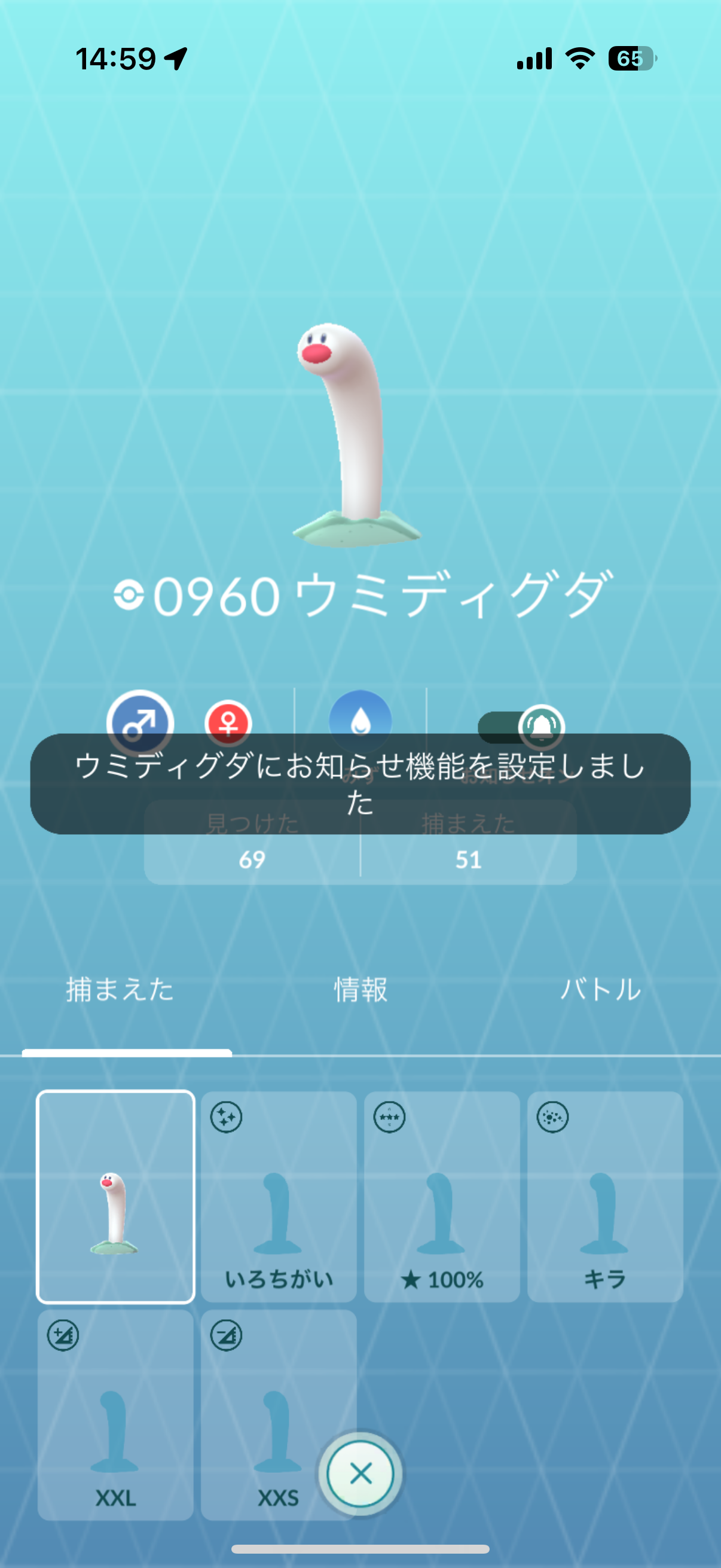Toggle the notification bell switch
Screen dimensions: 721x1568
click(522, 726)
